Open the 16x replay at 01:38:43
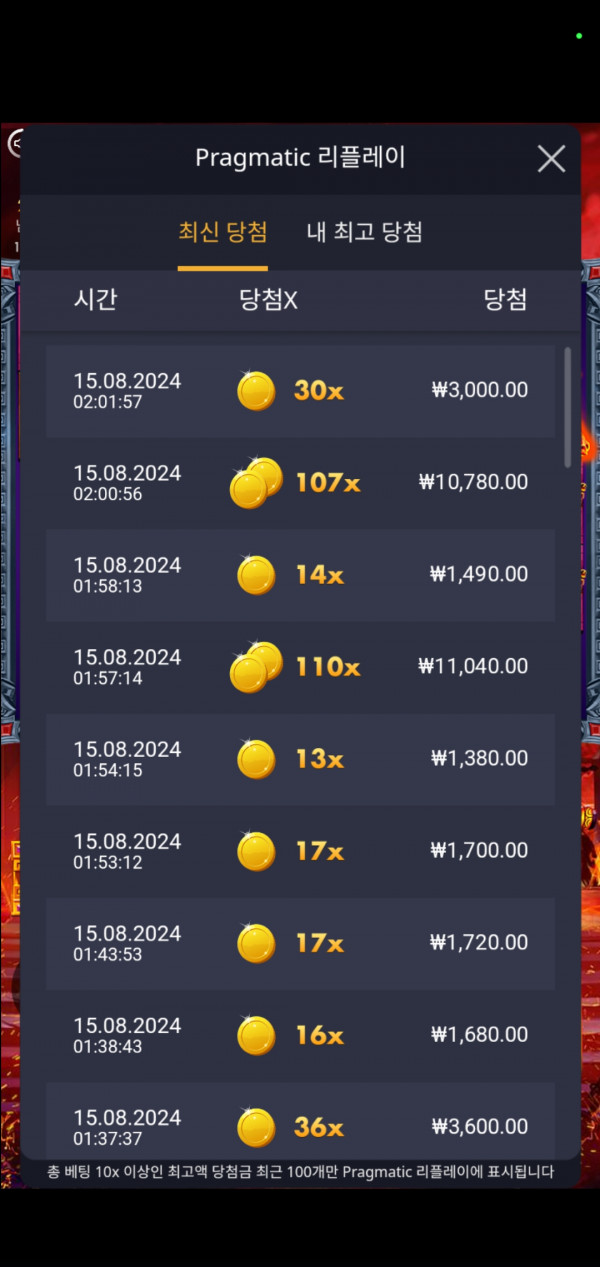Viewport: 600px width, 1267px height. click(x=300, y=1035)
